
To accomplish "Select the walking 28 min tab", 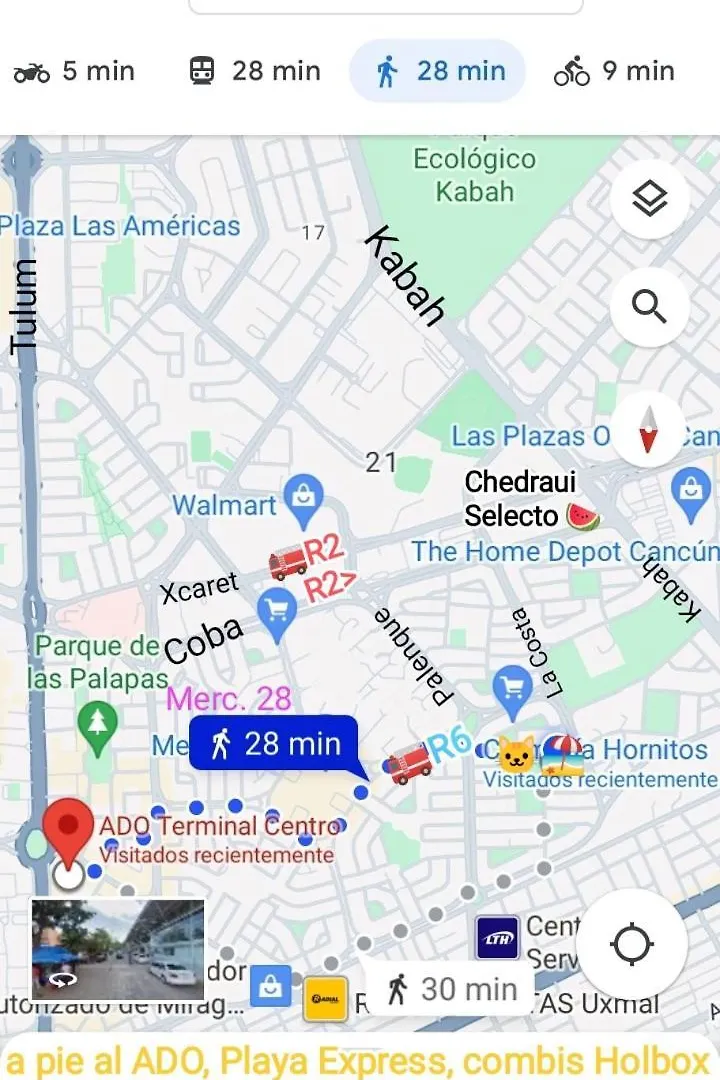I will (438, 71).
